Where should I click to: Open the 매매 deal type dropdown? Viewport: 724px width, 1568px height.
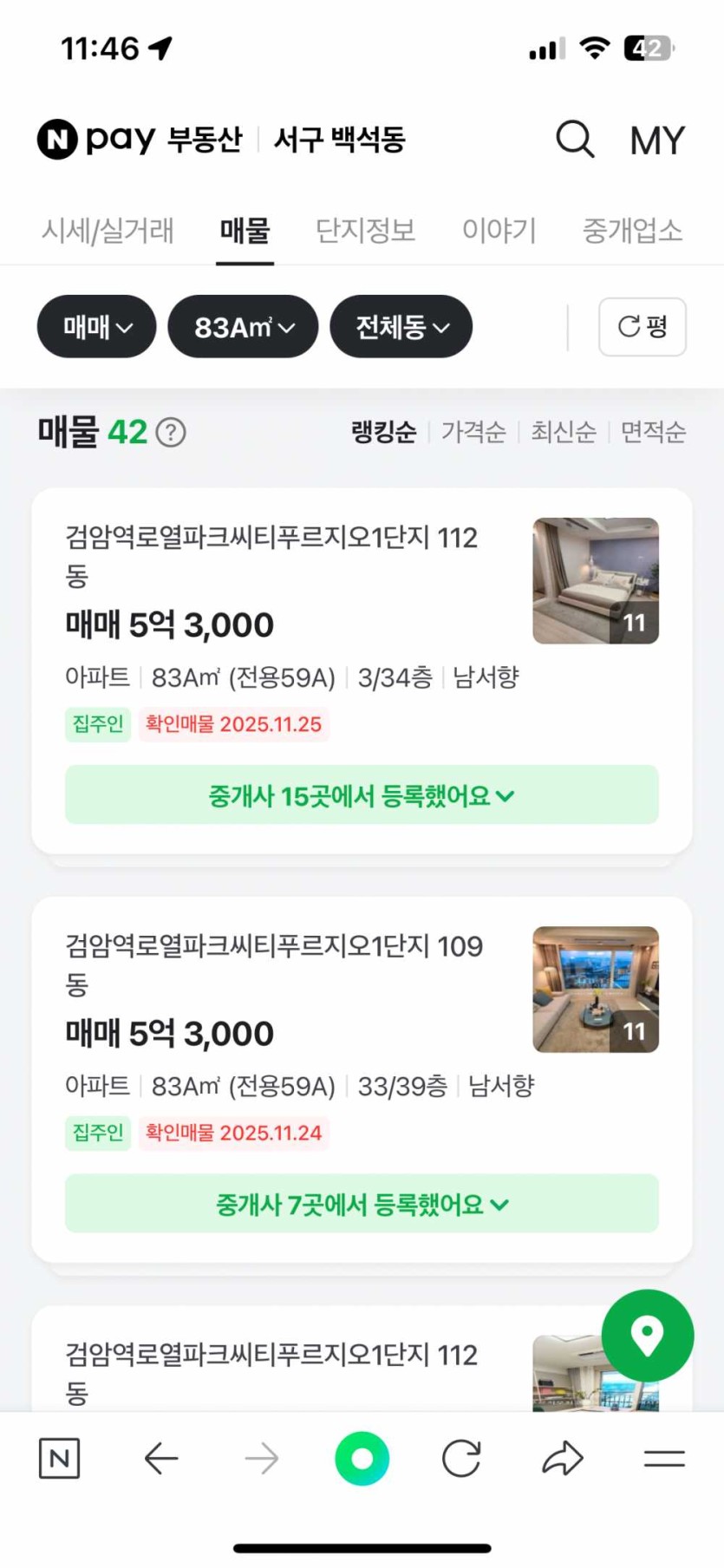(x=96, y=327)
